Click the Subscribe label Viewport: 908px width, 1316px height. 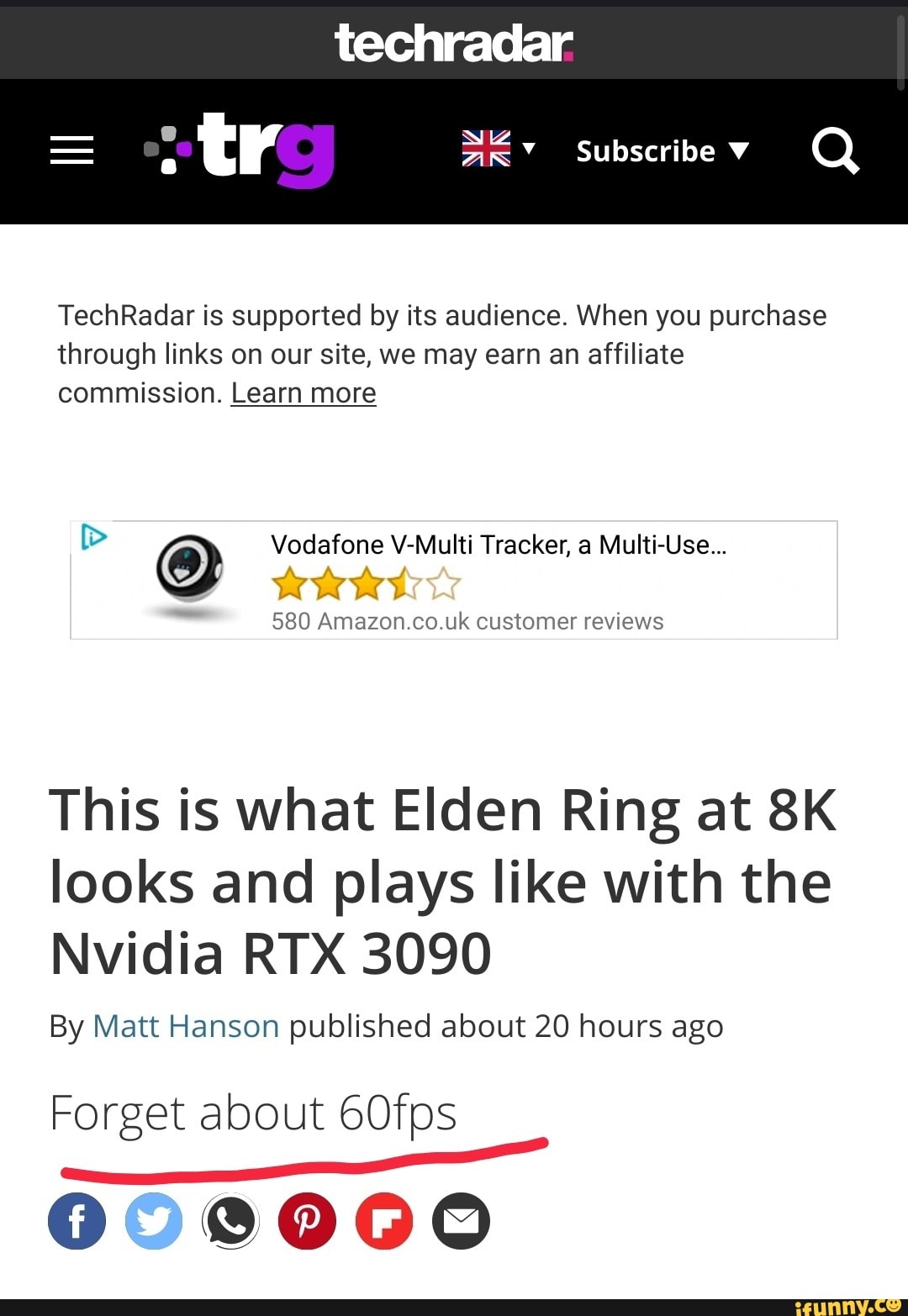coord(643,151)
